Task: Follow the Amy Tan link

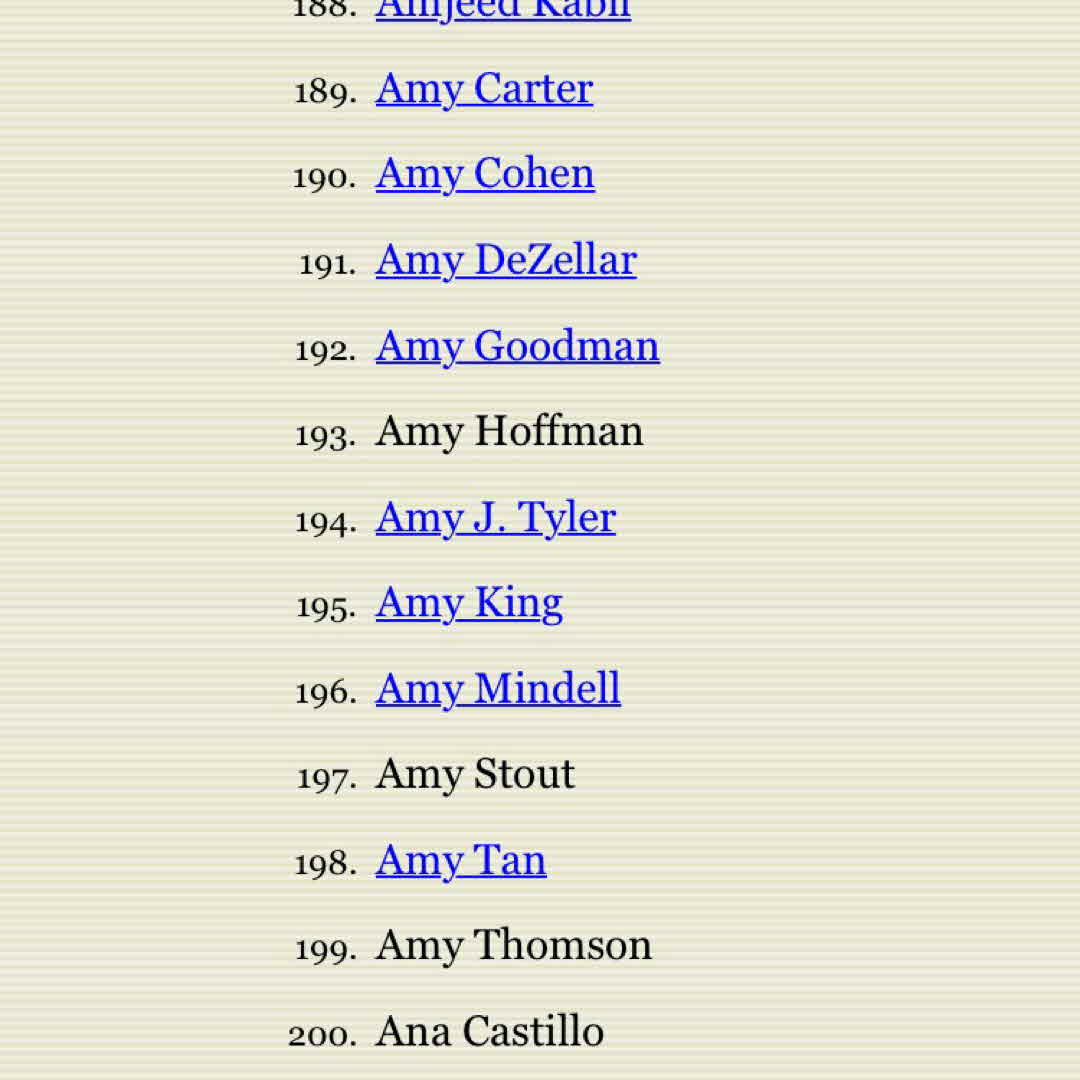Action: click(x=461, y=861)
